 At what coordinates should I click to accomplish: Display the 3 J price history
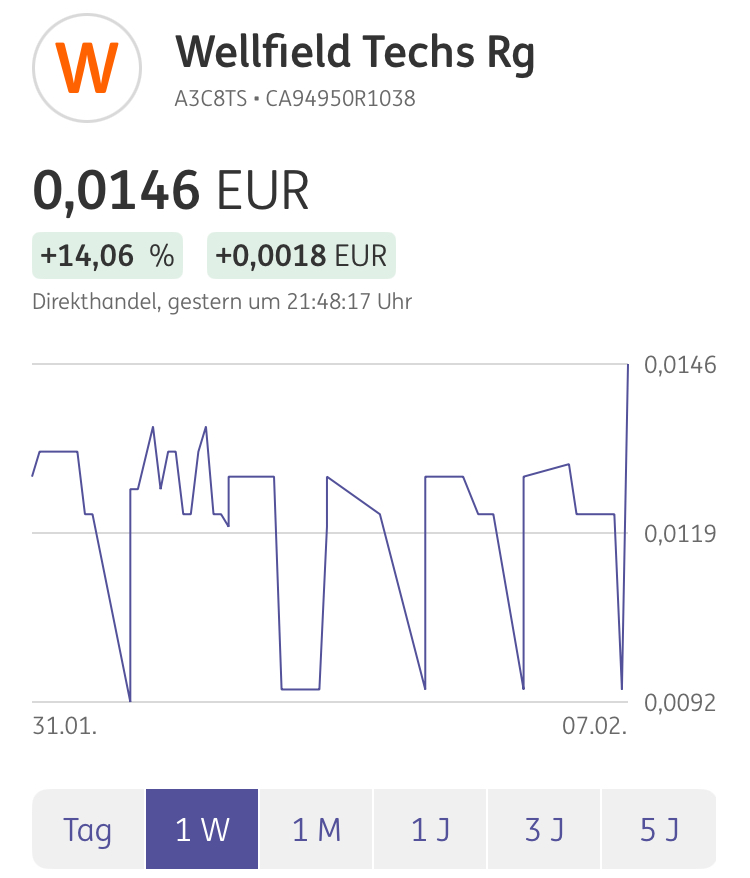(x=544, y=829)
